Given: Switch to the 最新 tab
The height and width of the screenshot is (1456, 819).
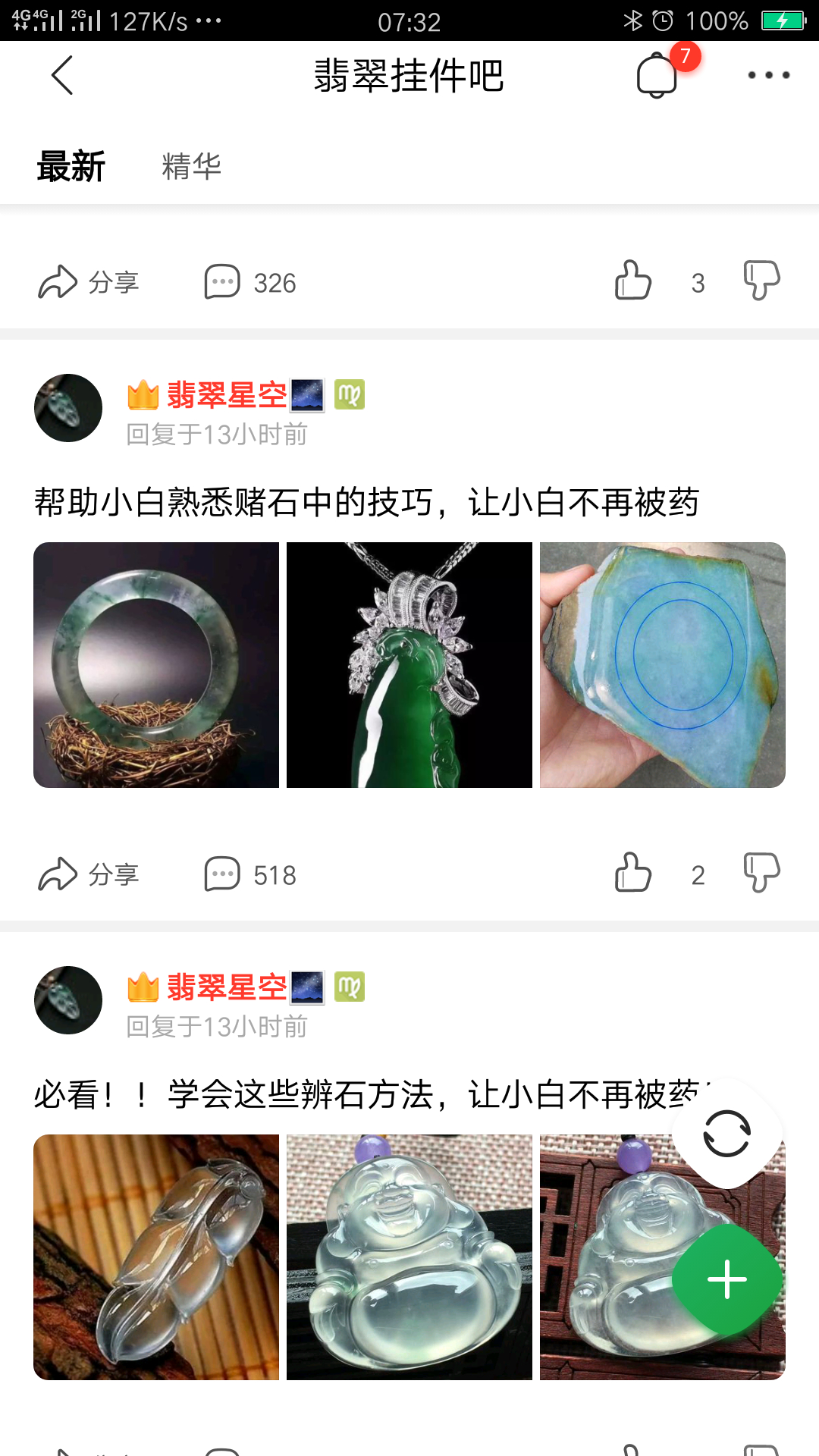Looking at the screenshot, I should pos(71,166).
